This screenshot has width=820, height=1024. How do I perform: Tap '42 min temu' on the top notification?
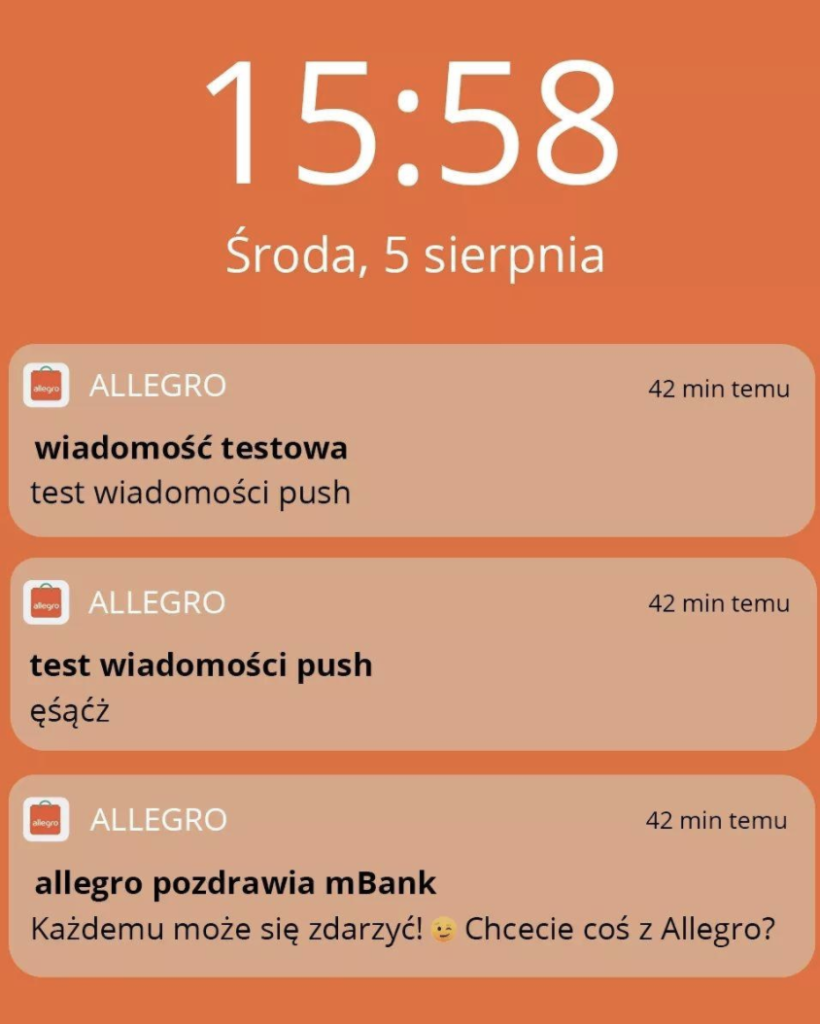[x=717, y=389]
